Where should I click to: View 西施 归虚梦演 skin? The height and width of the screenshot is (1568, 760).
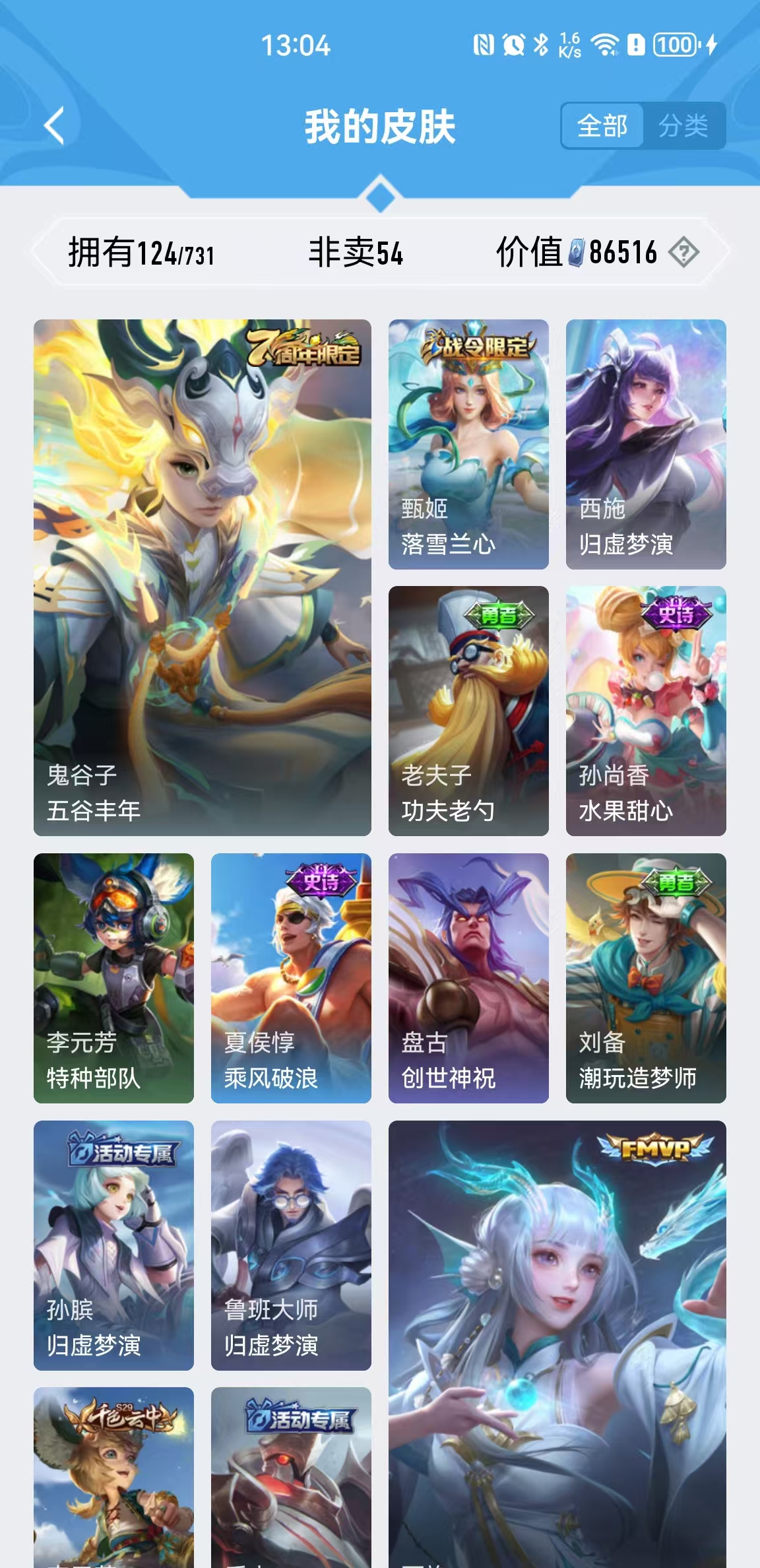click(646, 444)
